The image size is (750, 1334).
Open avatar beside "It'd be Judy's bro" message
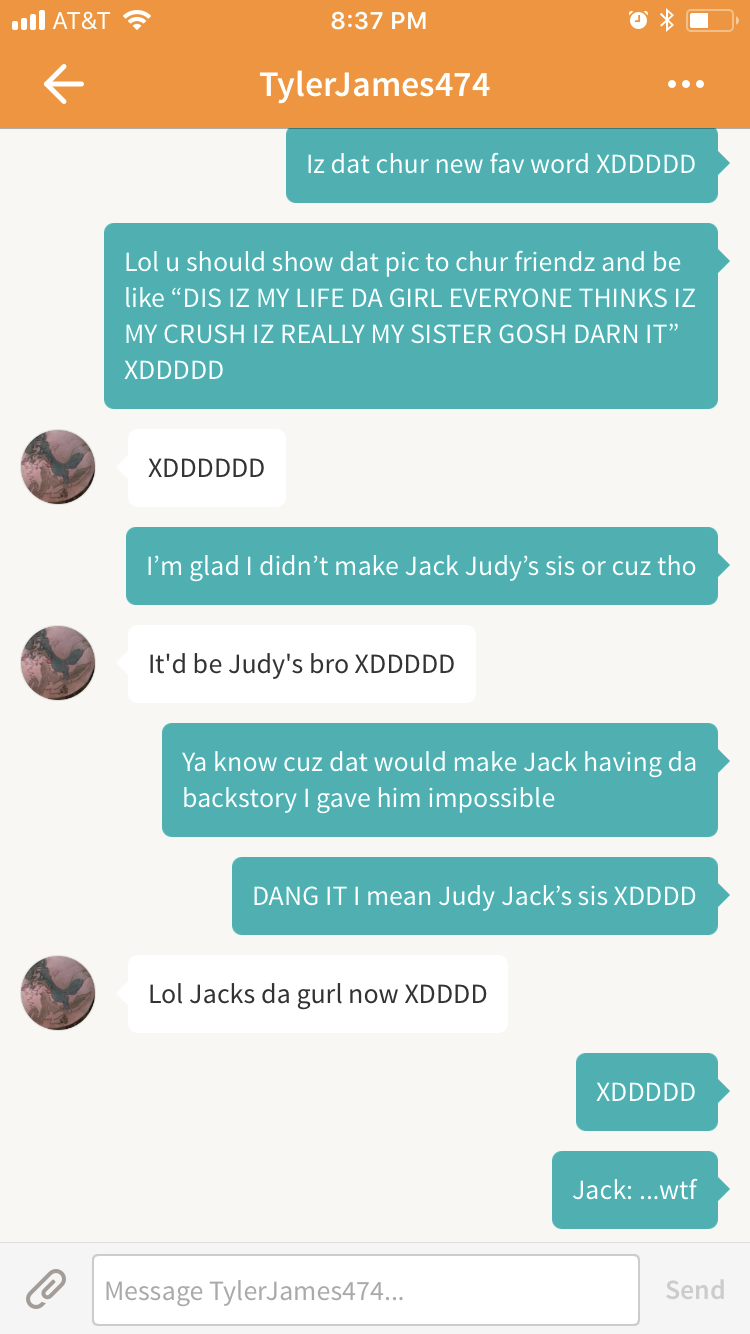58,663
